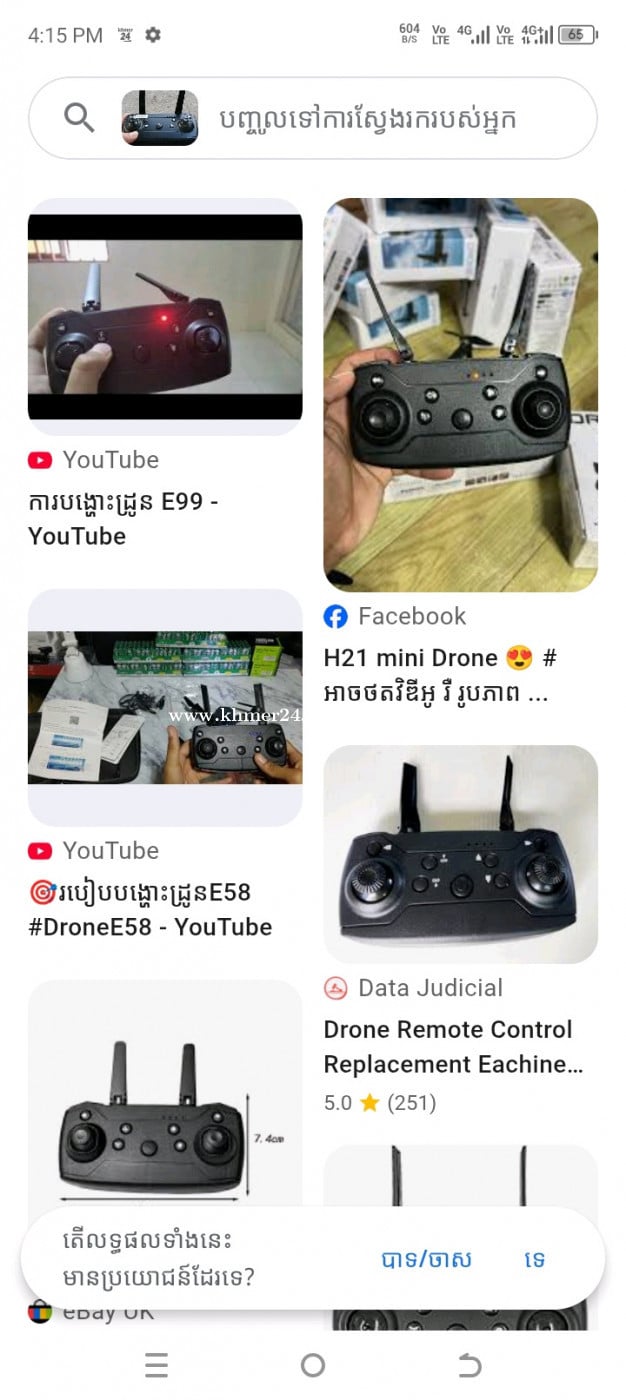626x1400 pixels.
Task: Open the eBay UK remote controller result
Action: (x=165, y=1090)
